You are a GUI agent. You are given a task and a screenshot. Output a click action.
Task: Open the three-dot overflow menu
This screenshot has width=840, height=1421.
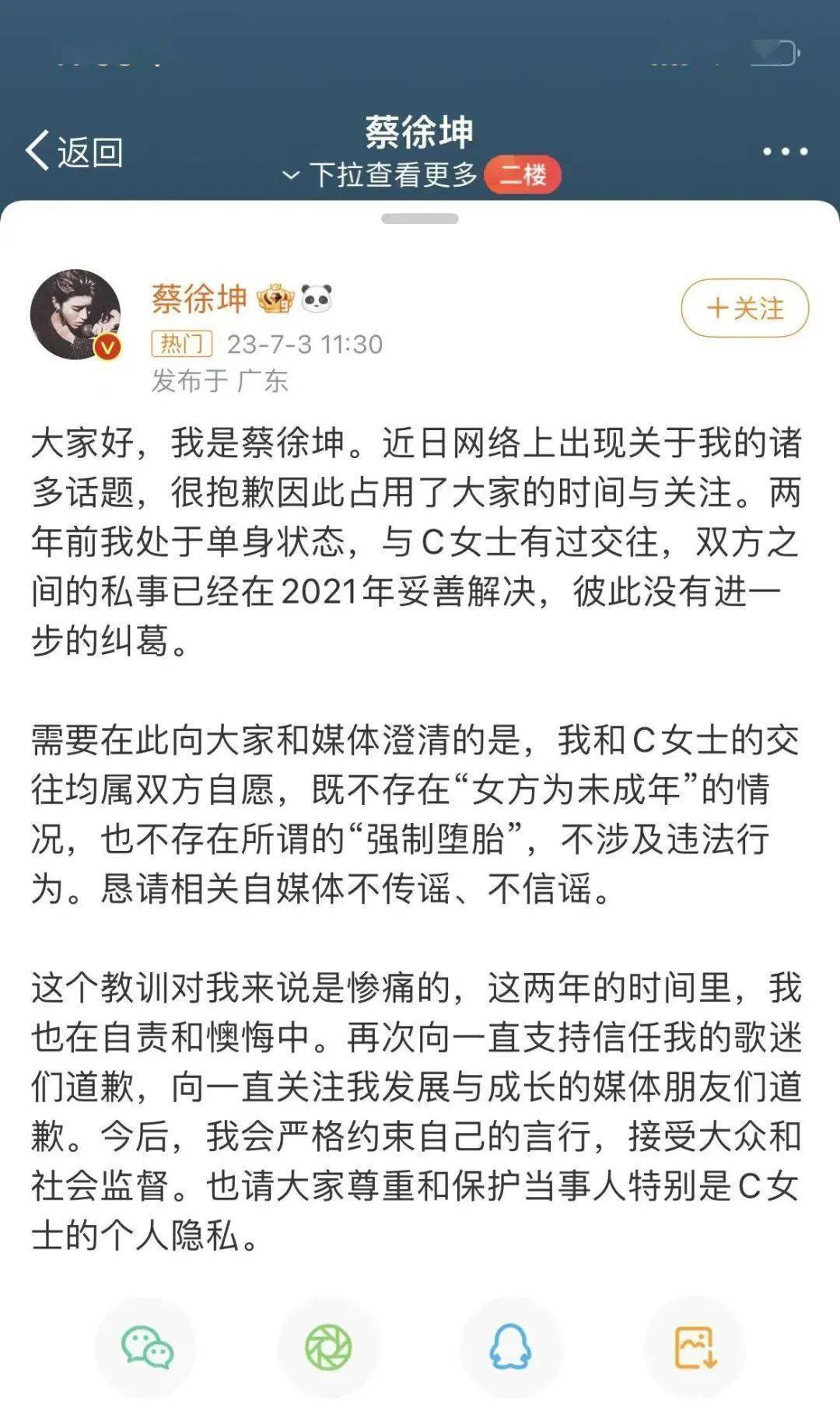click(x=784, y=152)
